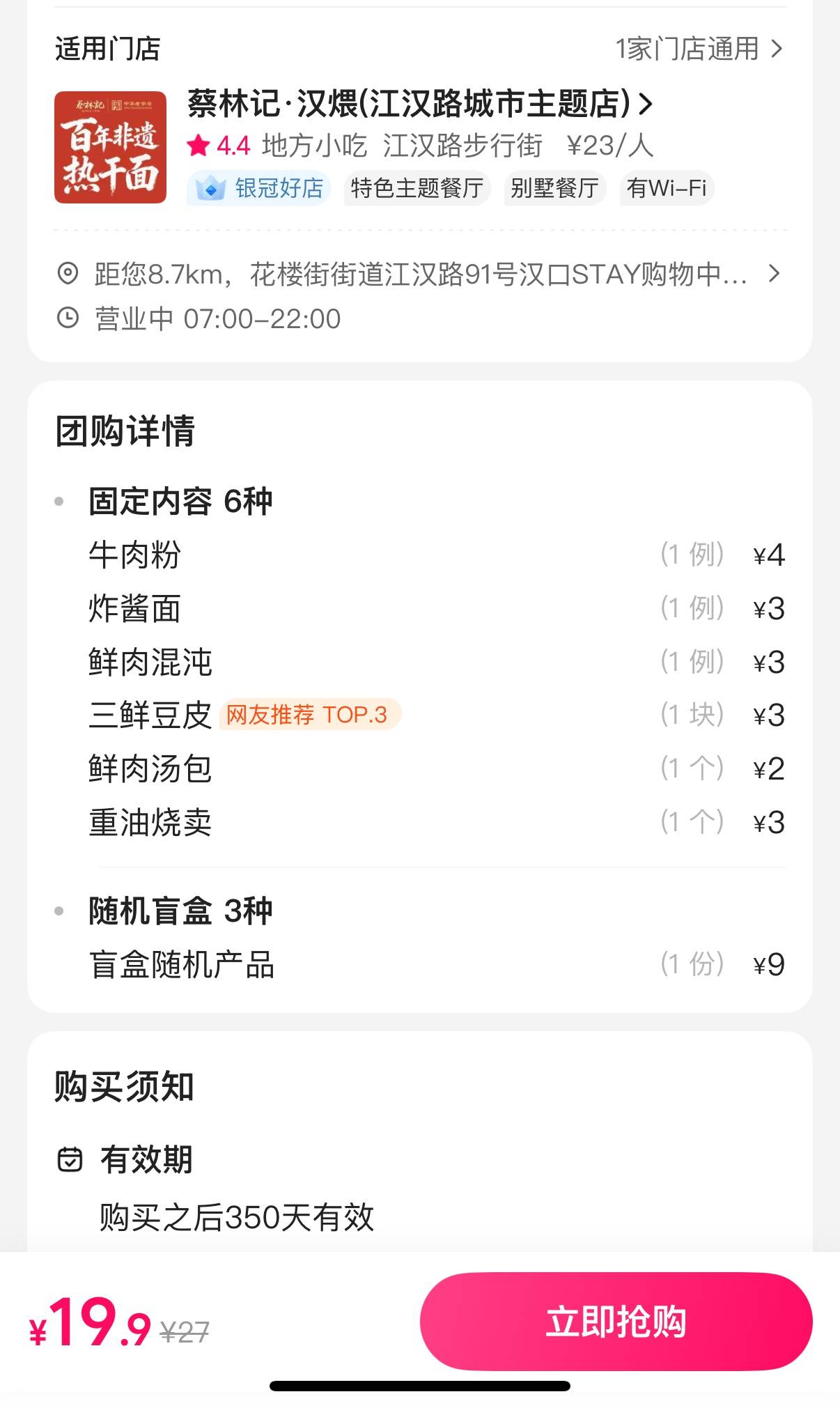
Task: View store address 花楼街街道江汉路91号 on map
Action: [x=419, y=274]
